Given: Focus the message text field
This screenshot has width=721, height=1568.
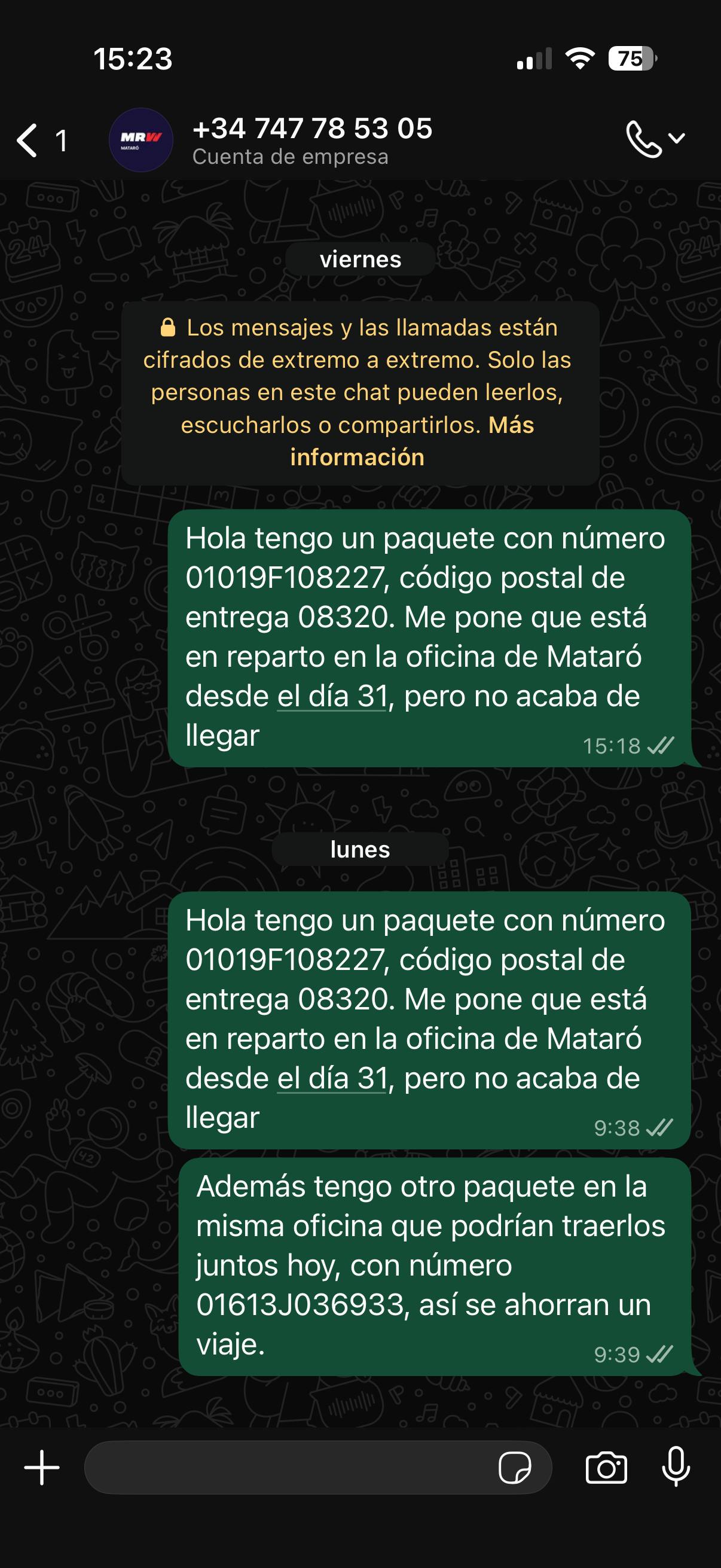Looking at the screenshot, I should tap(289, 1467).
